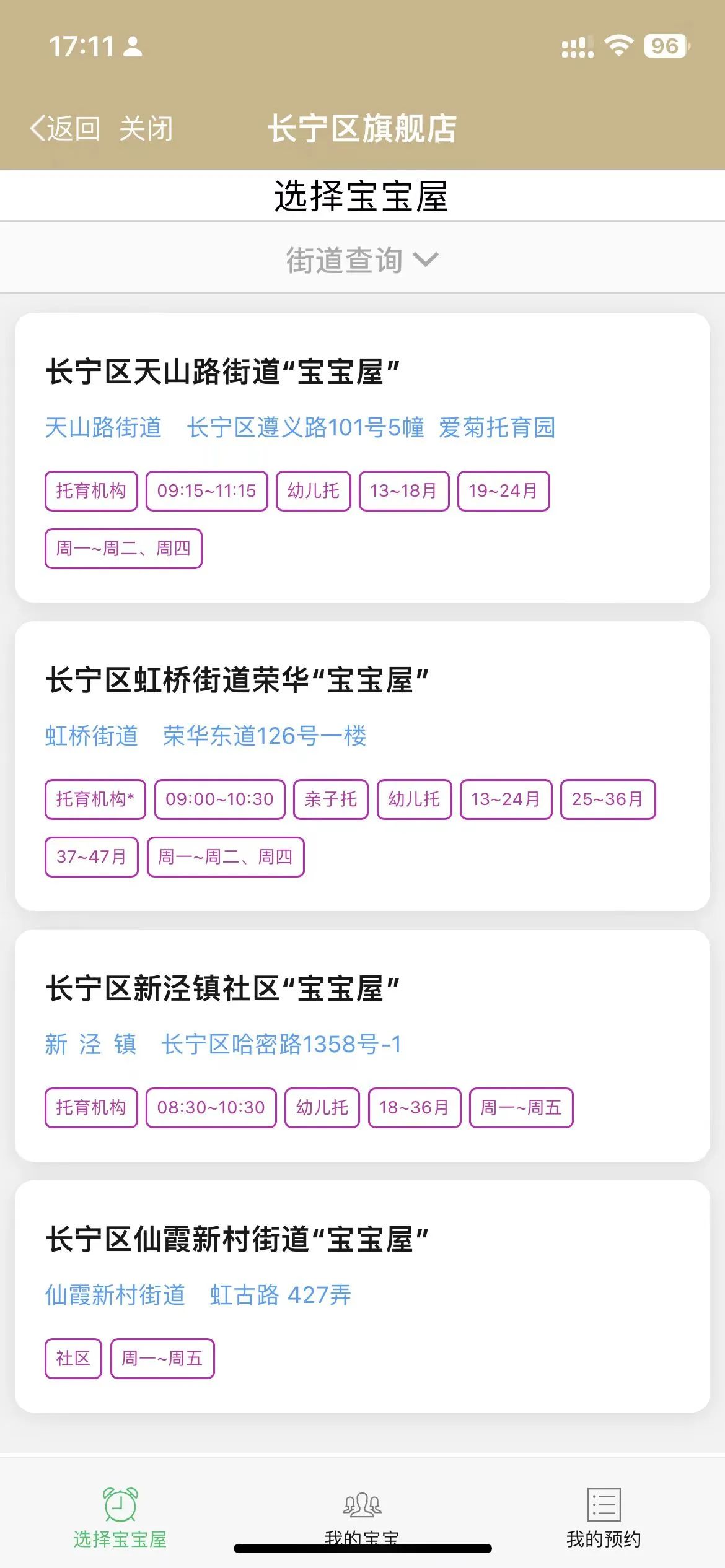Screen dimensions: 725x1568
Task: Expand the 街道查询 dropdown
Action: click(x=362, y=260)
